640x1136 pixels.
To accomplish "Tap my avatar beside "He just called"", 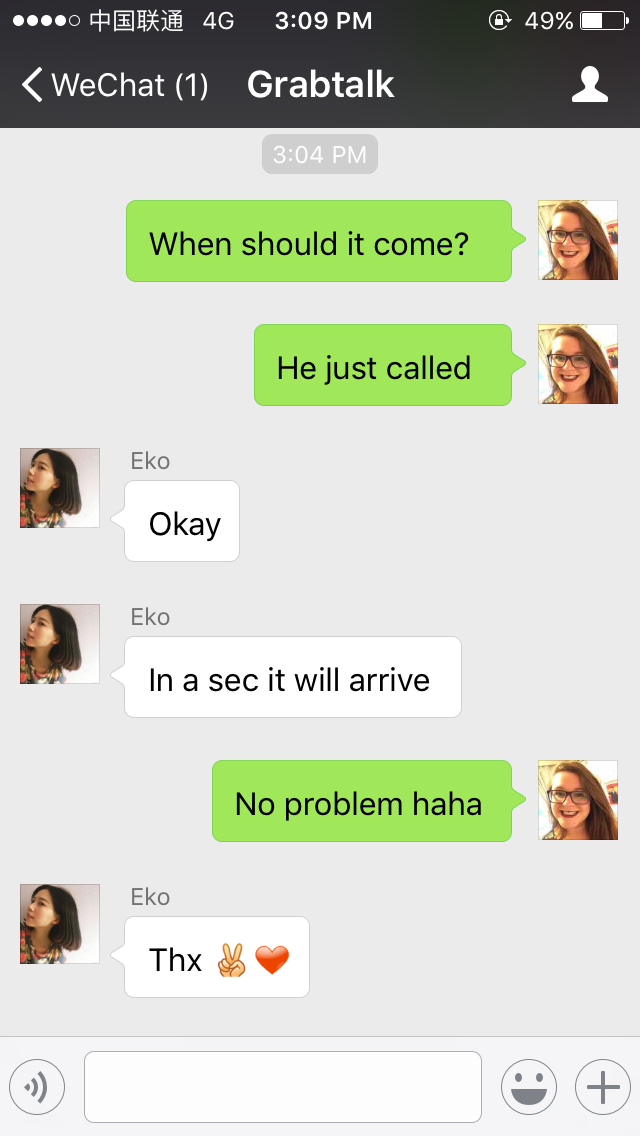I will 578,364.
